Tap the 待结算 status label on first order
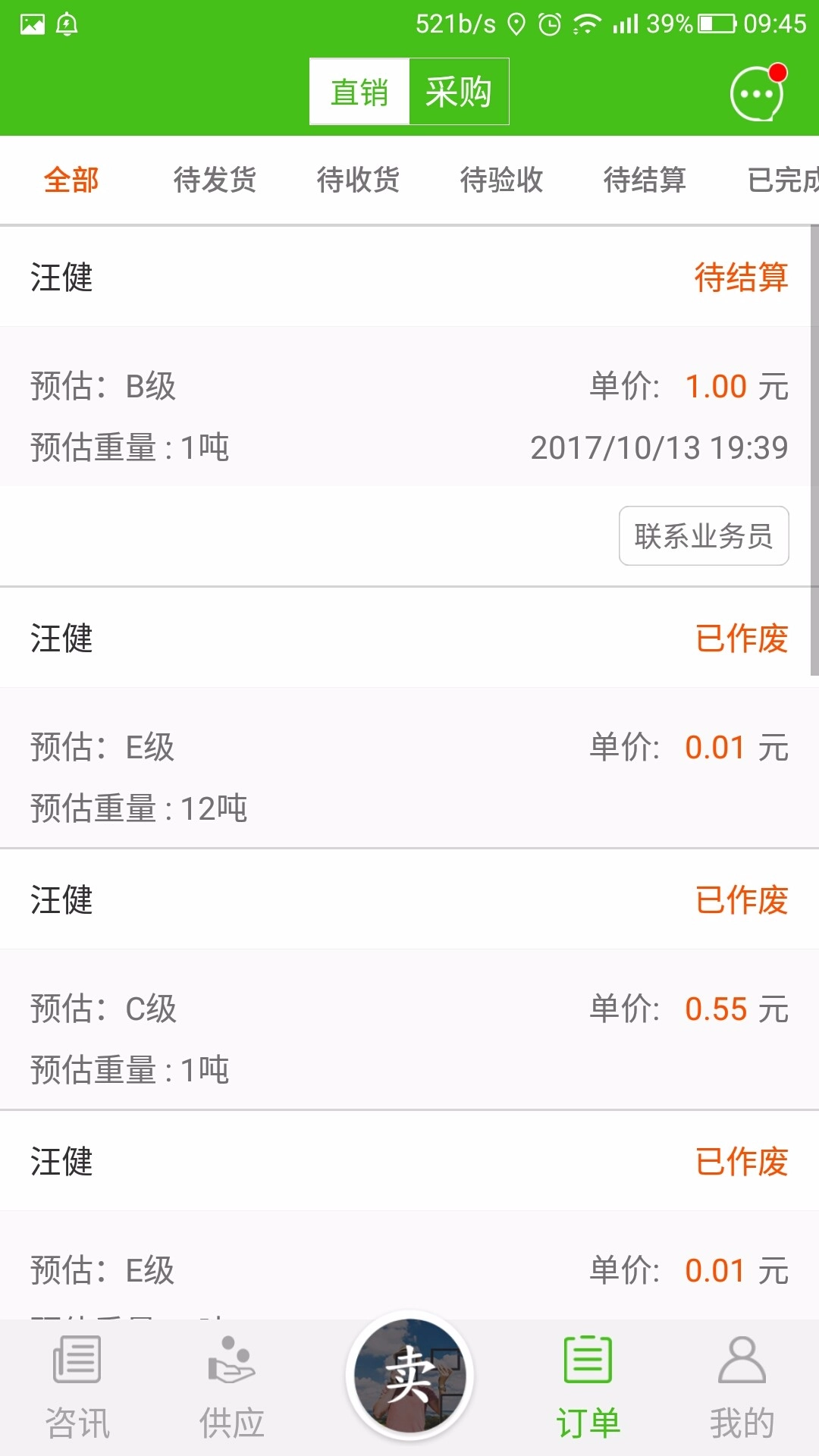The image size is (819, 1456). [741, 278]
